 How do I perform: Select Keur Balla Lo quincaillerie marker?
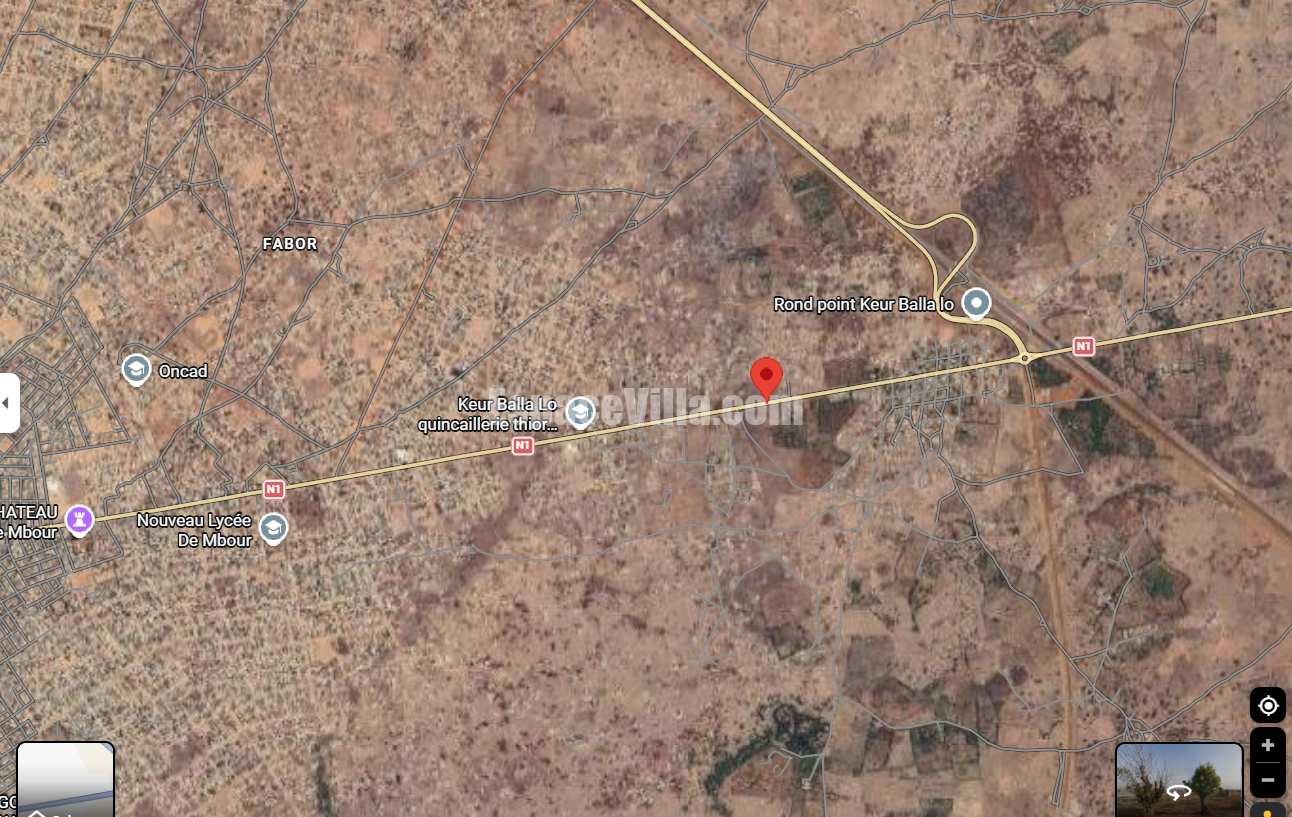pos(580,410)
